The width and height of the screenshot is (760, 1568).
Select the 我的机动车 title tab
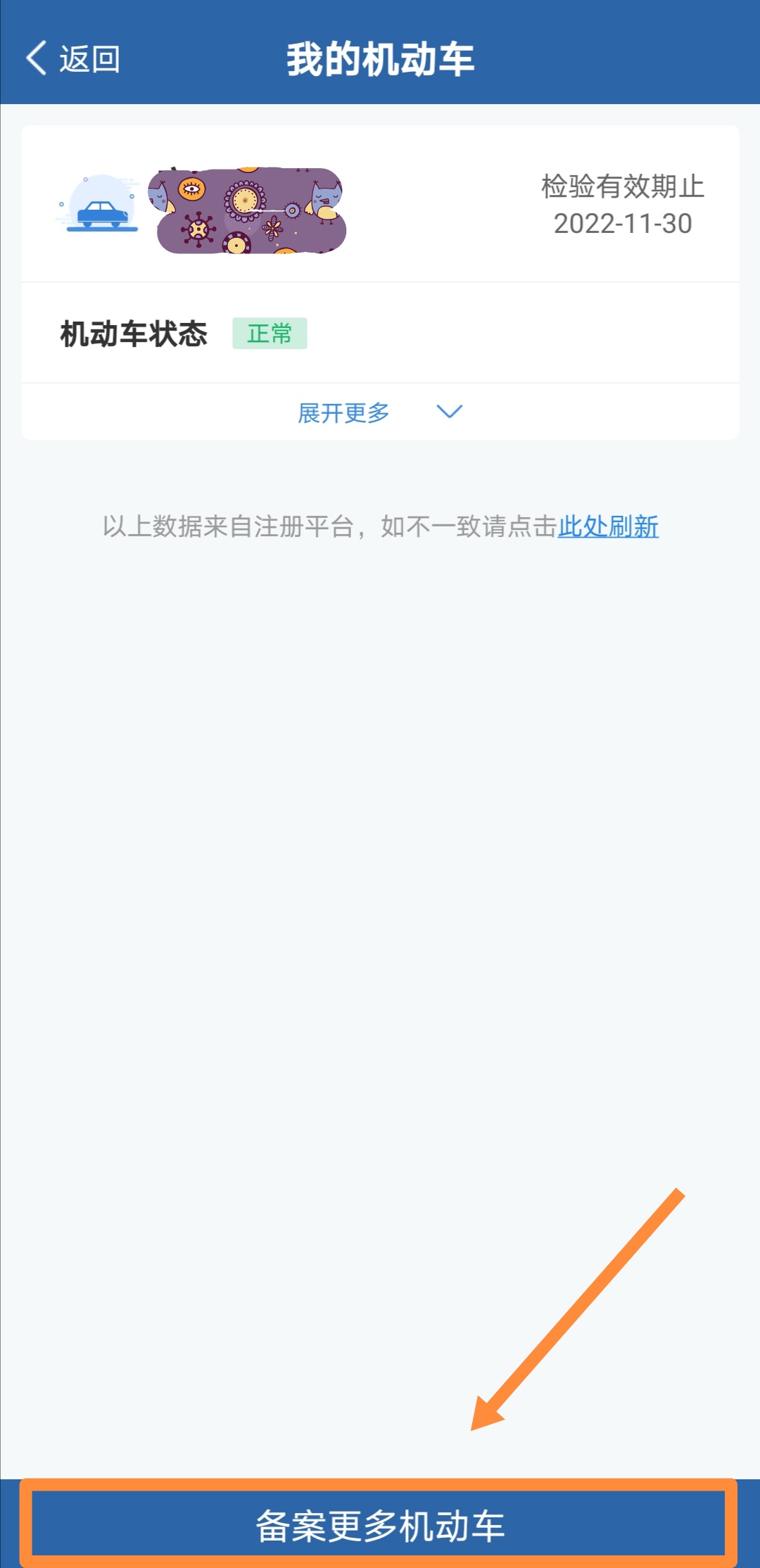[x=380, y=59]
